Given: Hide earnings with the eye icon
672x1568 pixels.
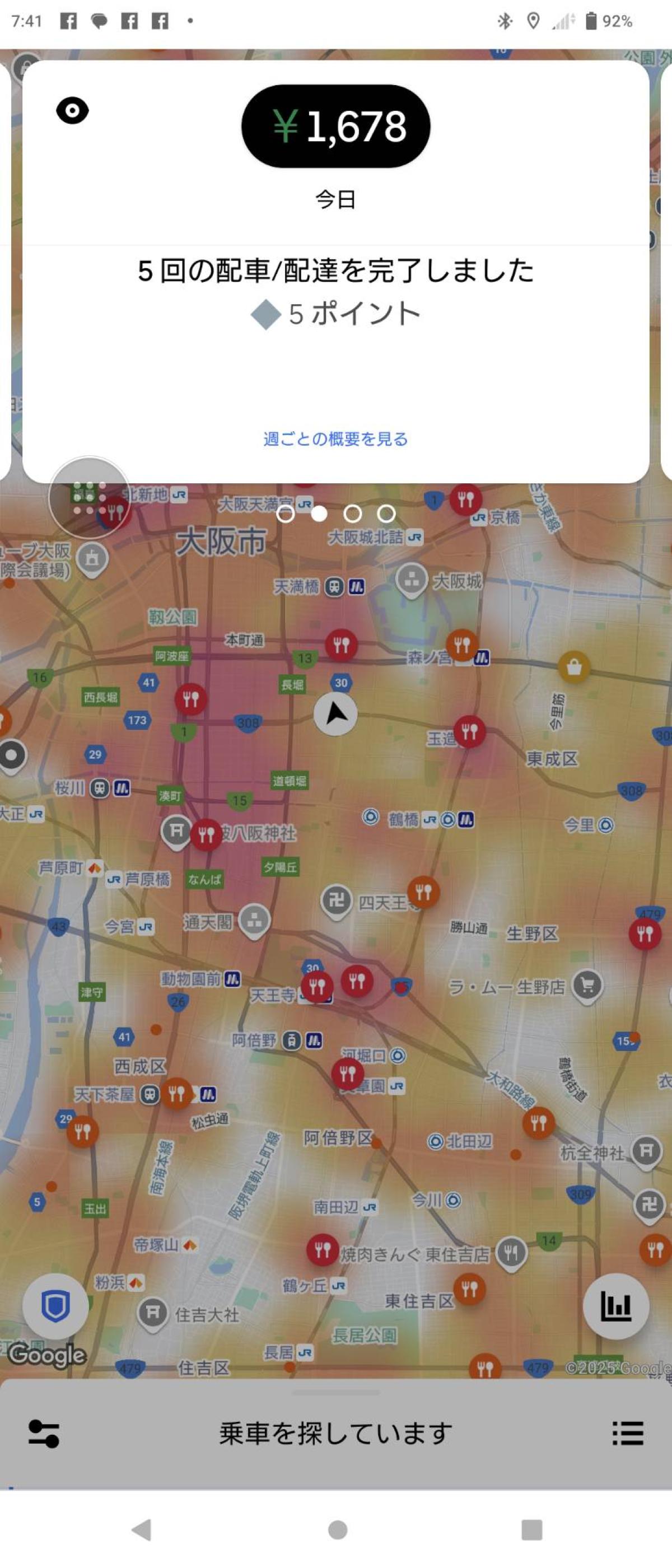Looking at the screenshot, I should (72, 111).
